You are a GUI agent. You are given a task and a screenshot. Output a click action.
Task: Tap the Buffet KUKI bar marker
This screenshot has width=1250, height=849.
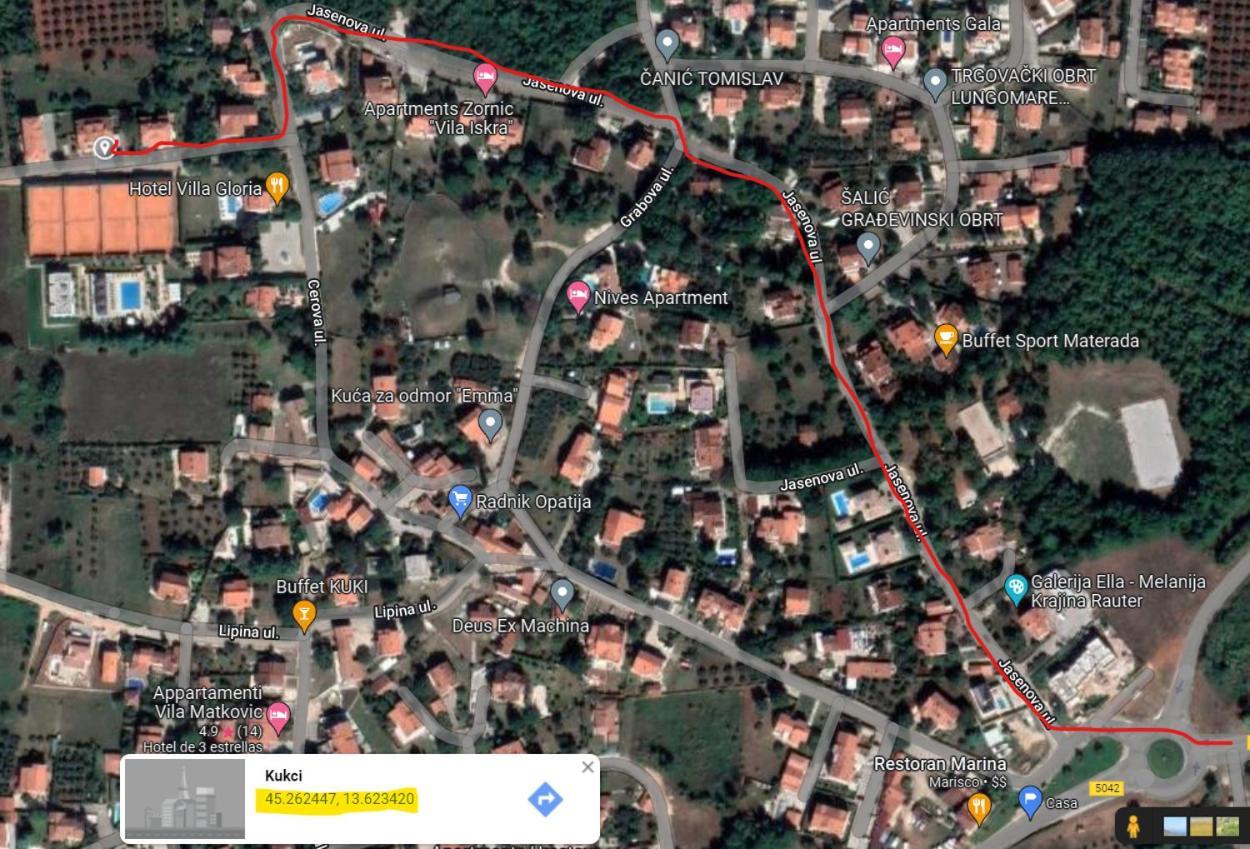[304, 612]
